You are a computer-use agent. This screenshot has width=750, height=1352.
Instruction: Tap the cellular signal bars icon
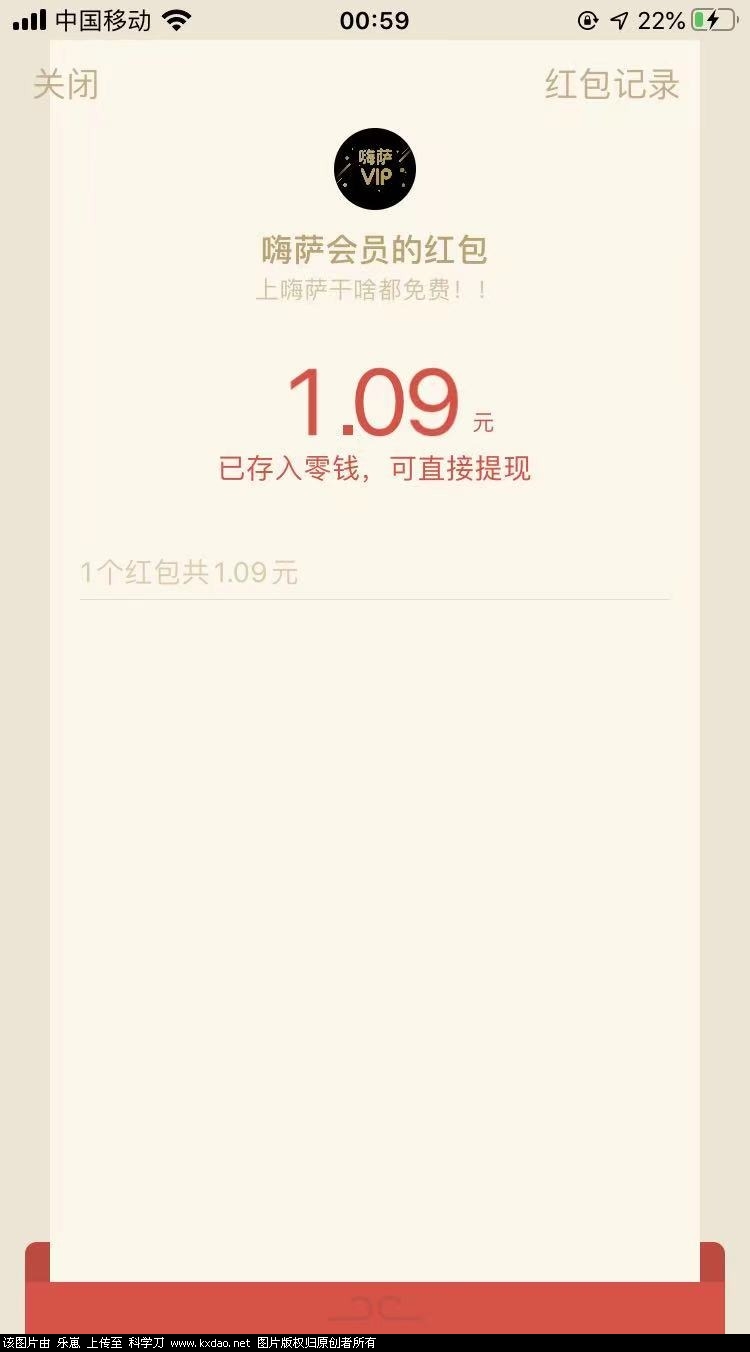33,19
